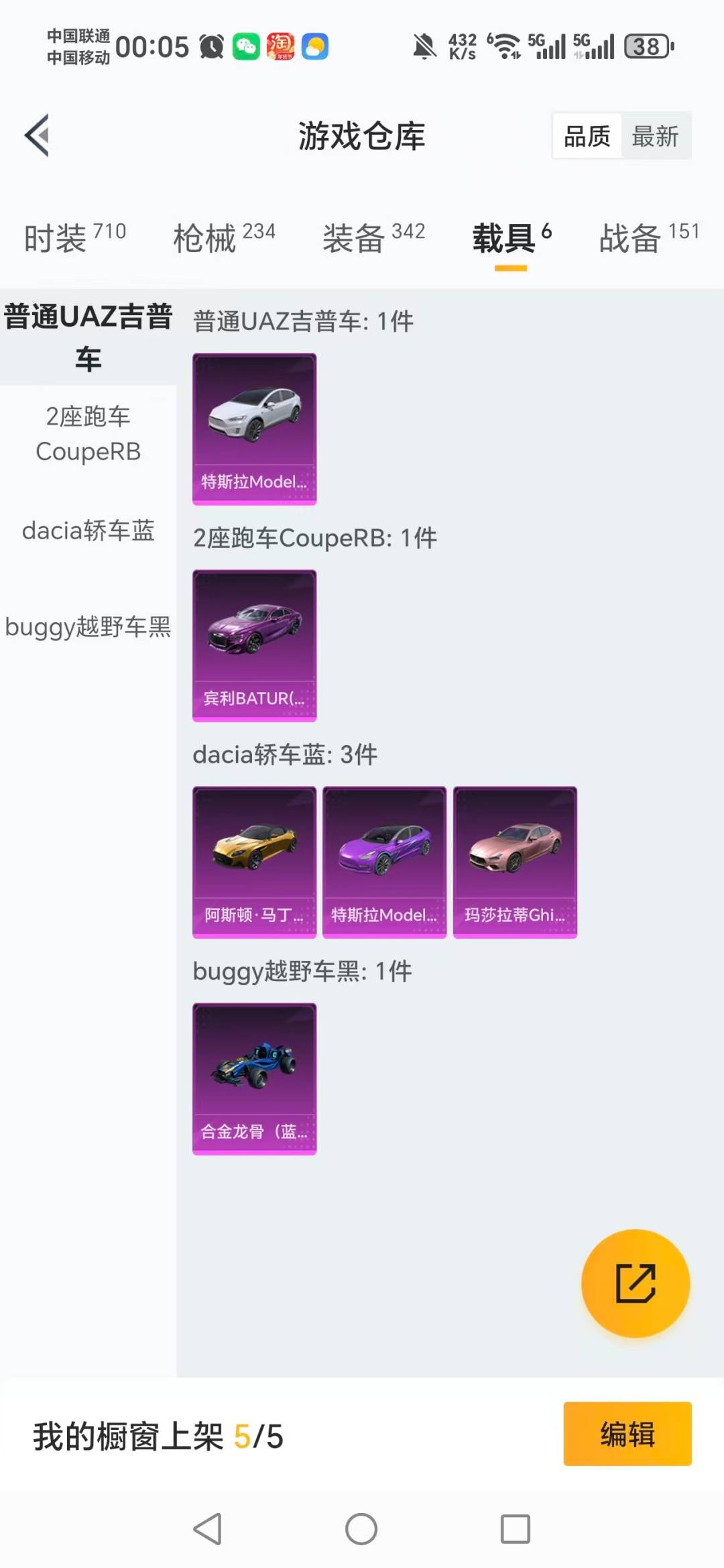724x1568 pixels.
Task: Switch sorting to 品质 mode
Action: tap(585, 135)
